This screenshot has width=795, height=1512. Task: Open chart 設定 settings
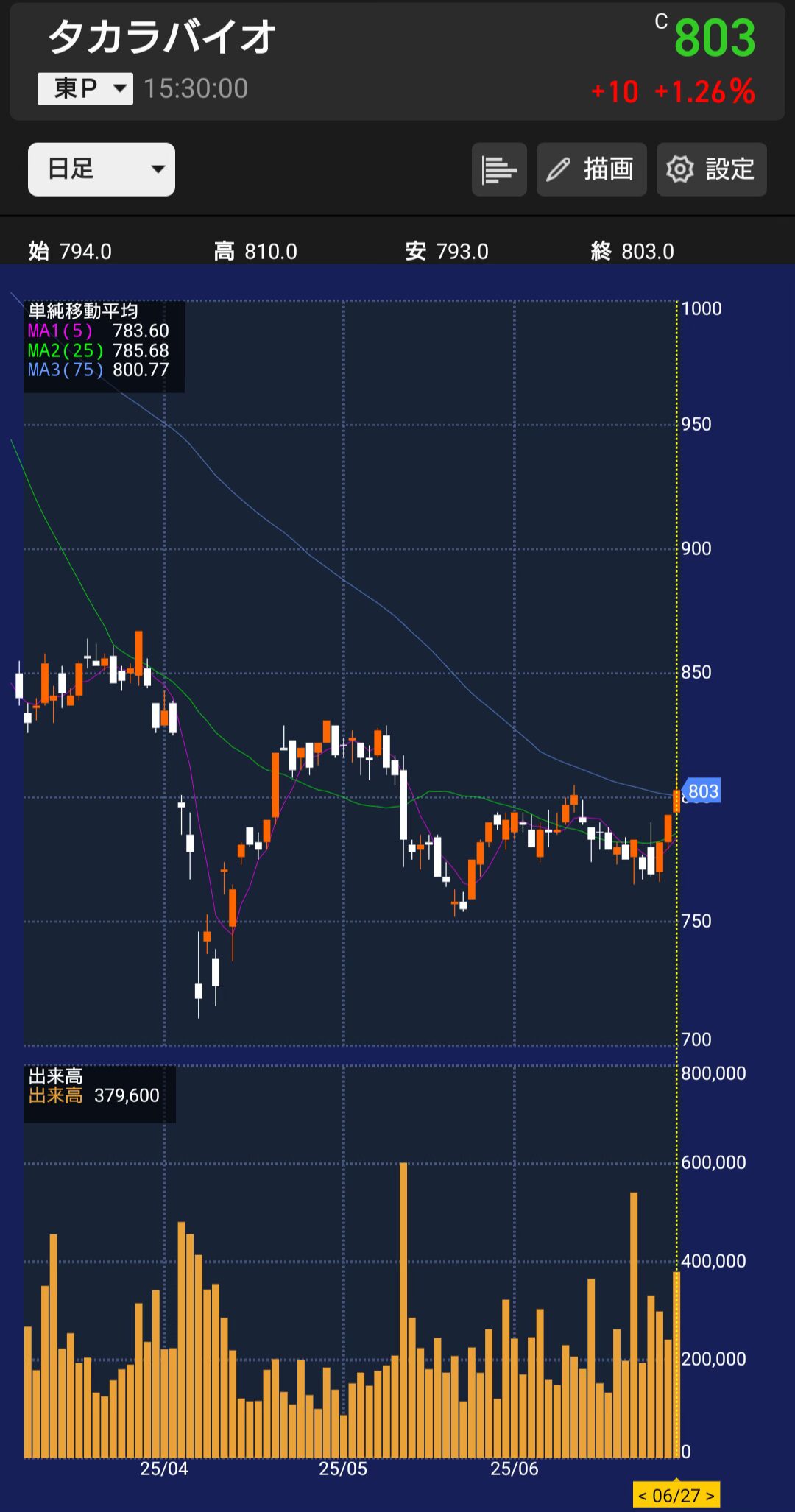712,169
